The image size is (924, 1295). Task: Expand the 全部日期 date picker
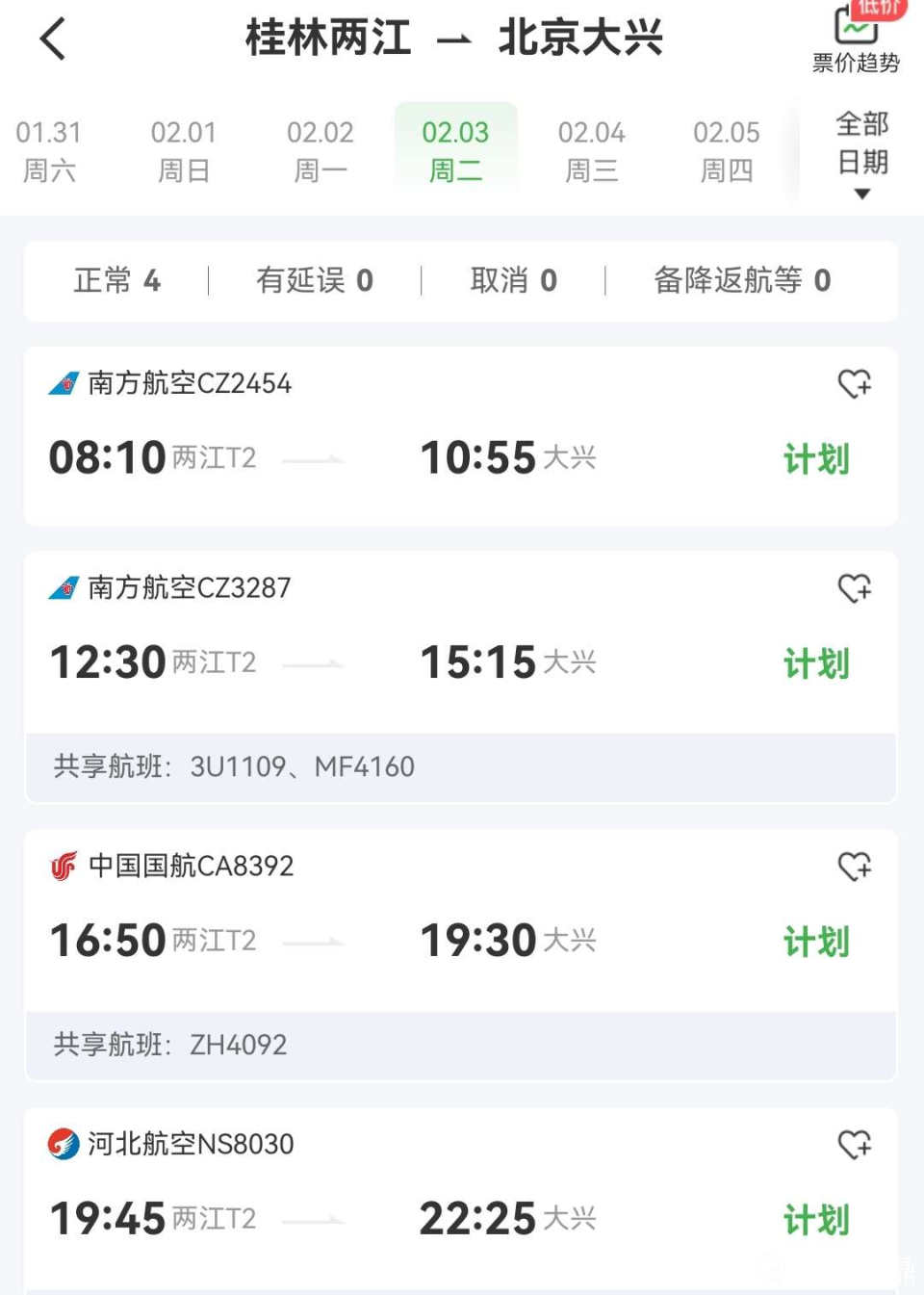click(x=861, y=154)
